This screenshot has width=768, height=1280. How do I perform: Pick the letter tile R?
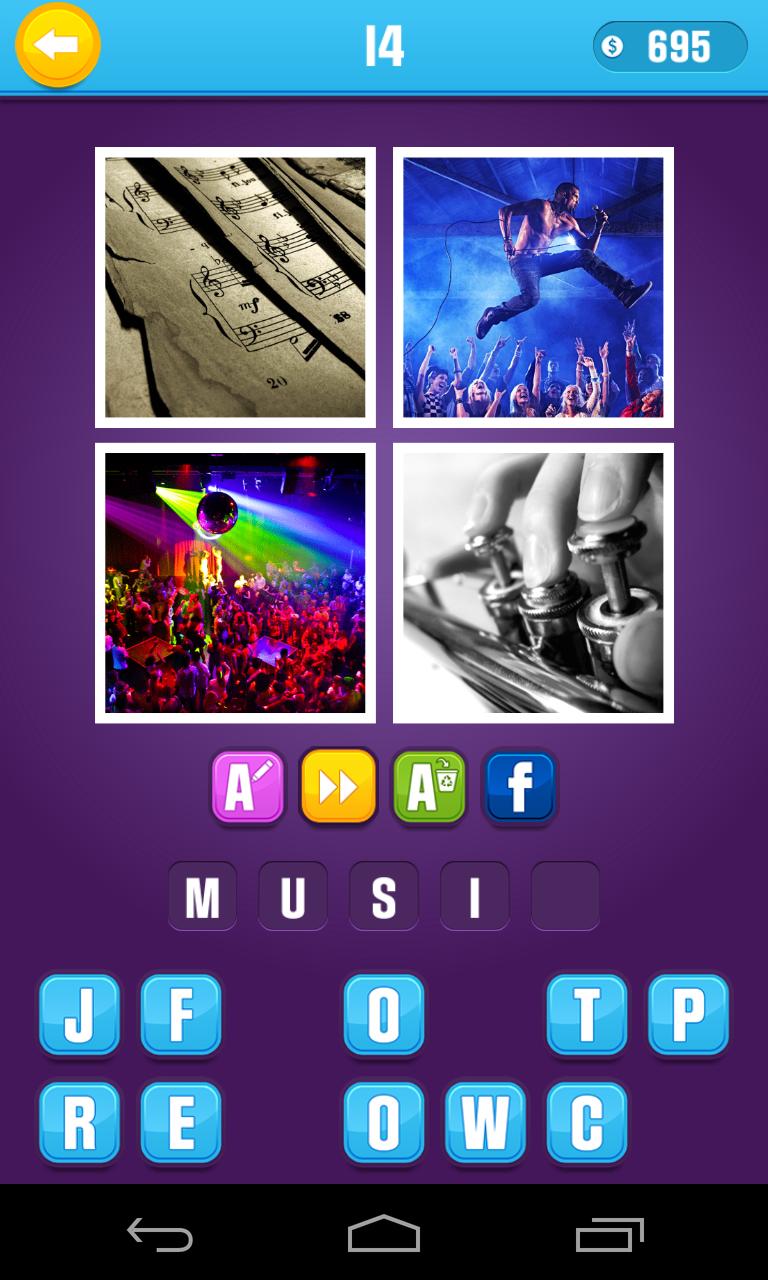click(x=79, y=1122)
